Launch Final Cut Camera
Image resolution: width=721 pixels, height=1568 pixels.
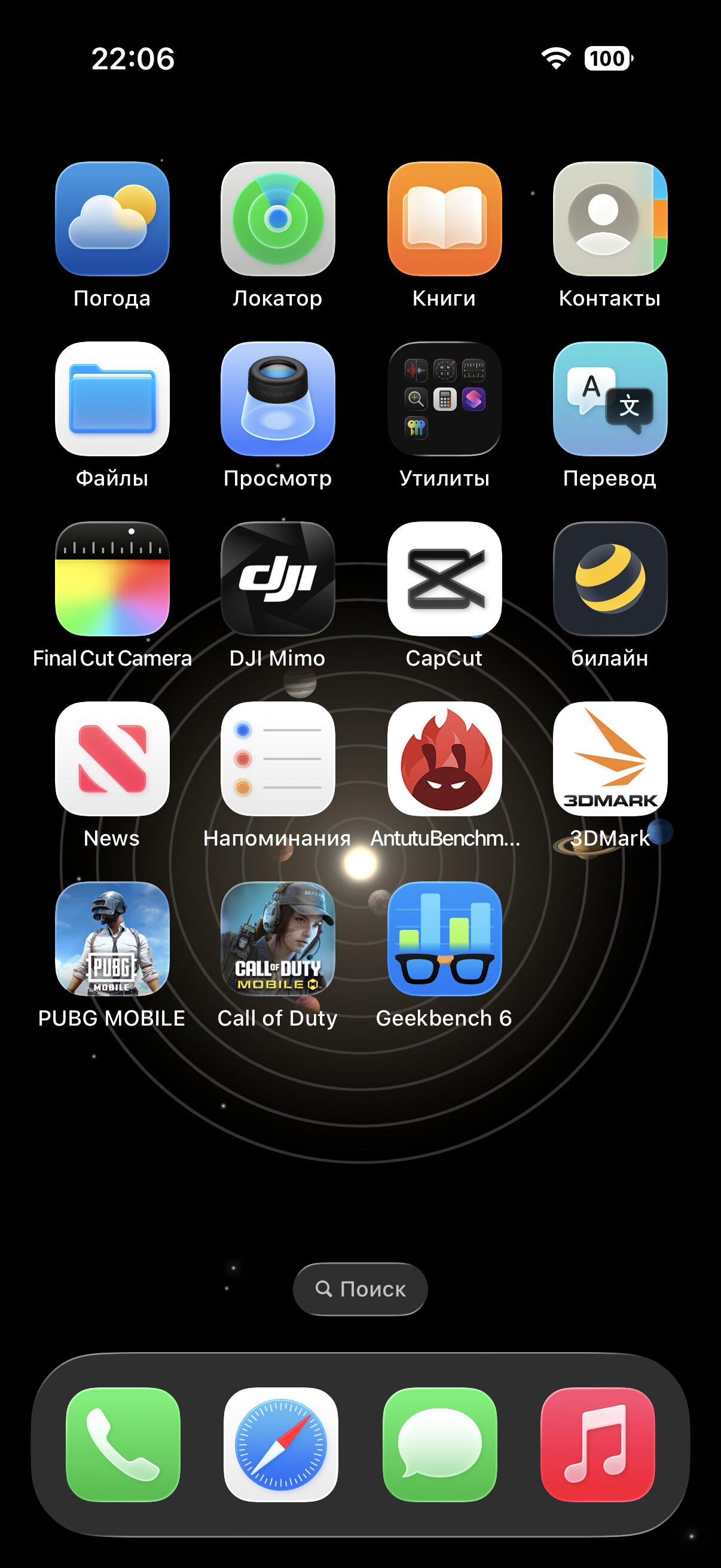coord(112,579)
